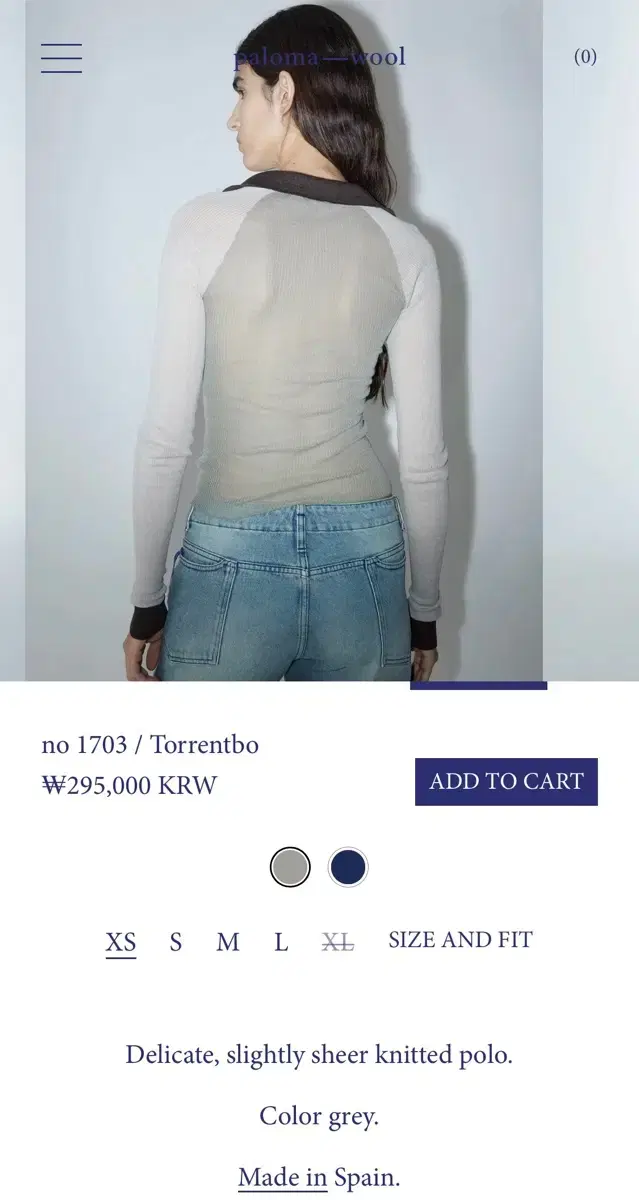Image resolution: width=639 pixels, height=1200 pixels.
Task: Open the hamburger menu
Action: 61,58
